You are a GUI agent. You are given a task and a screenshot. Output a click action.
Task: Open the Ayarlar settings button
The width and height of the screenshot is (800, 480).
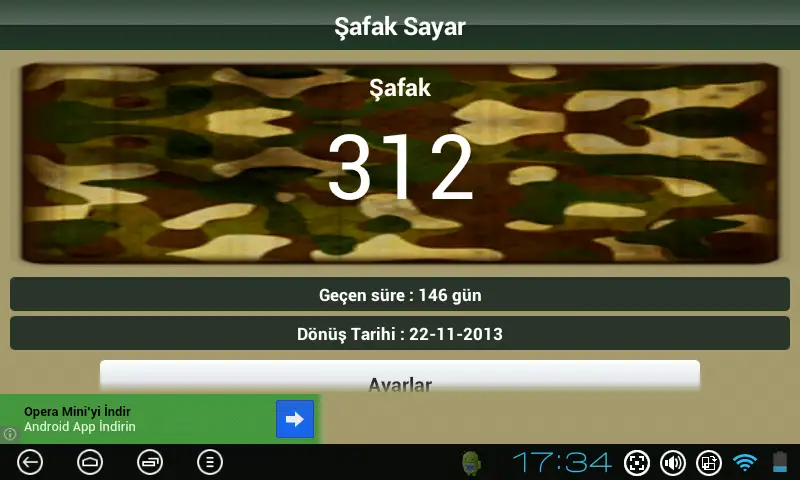400,379
